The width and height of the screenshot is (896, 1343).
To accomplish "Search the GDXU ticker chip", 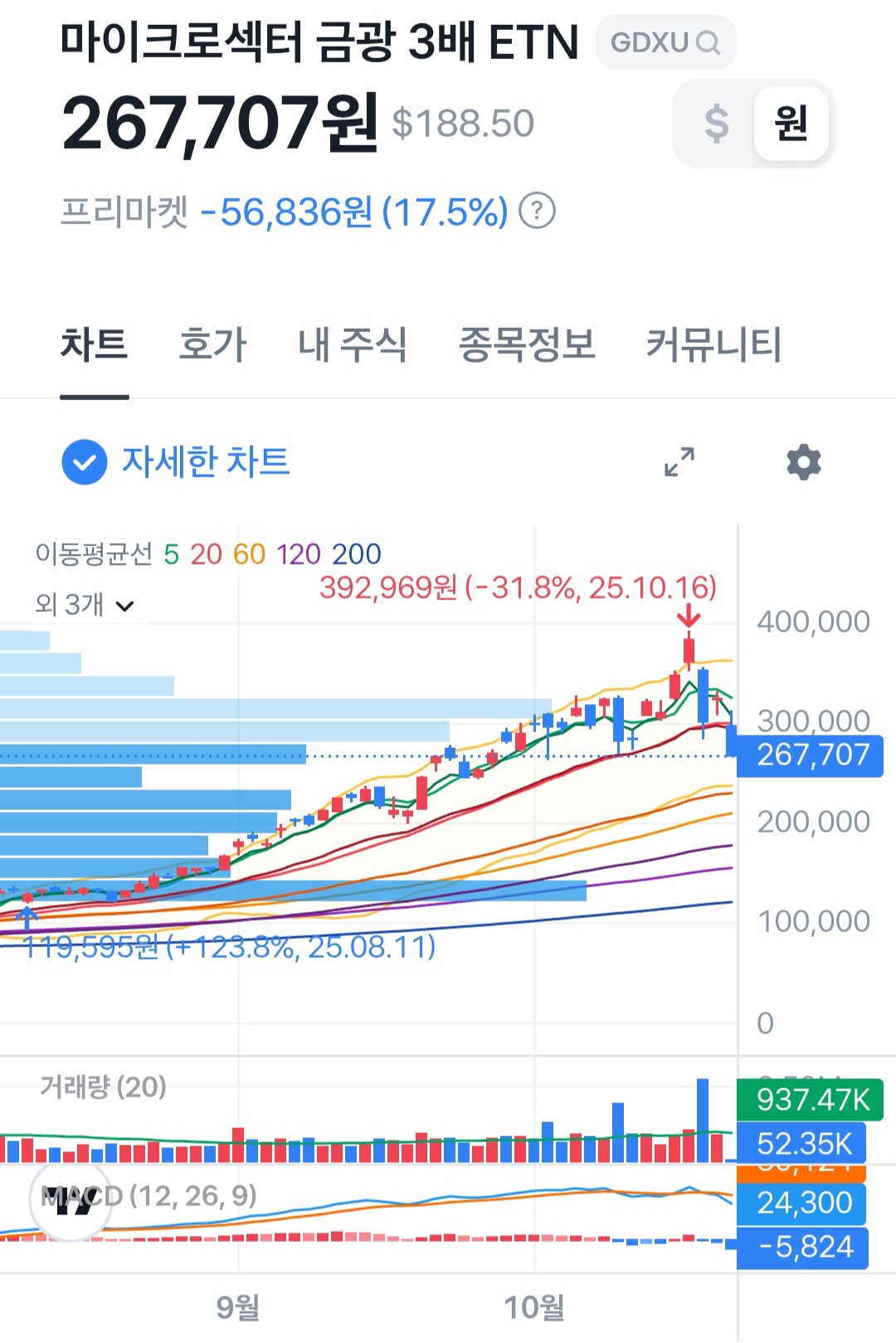I will [x=665, y=42].
